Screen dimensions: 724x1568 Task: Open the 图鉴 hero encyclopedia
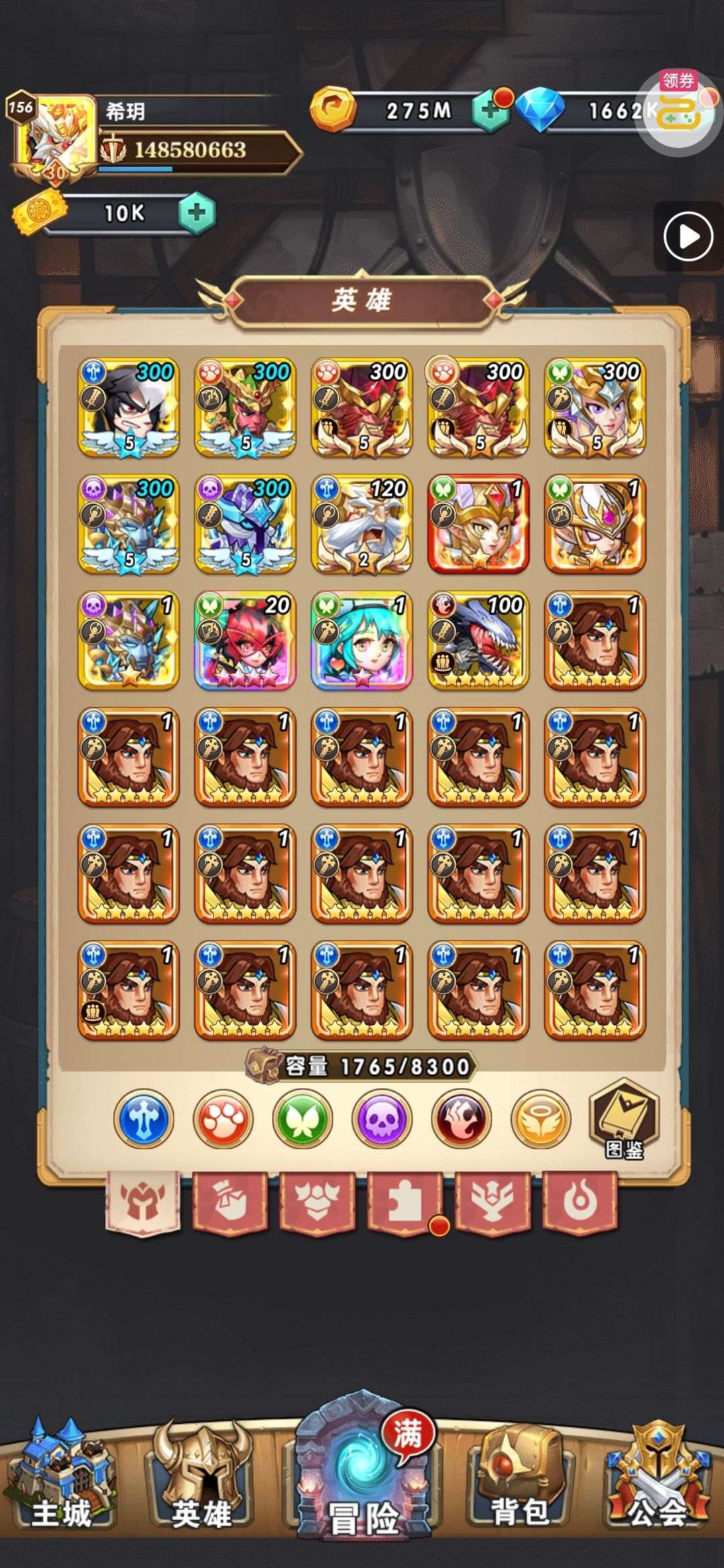point(624,1120)
